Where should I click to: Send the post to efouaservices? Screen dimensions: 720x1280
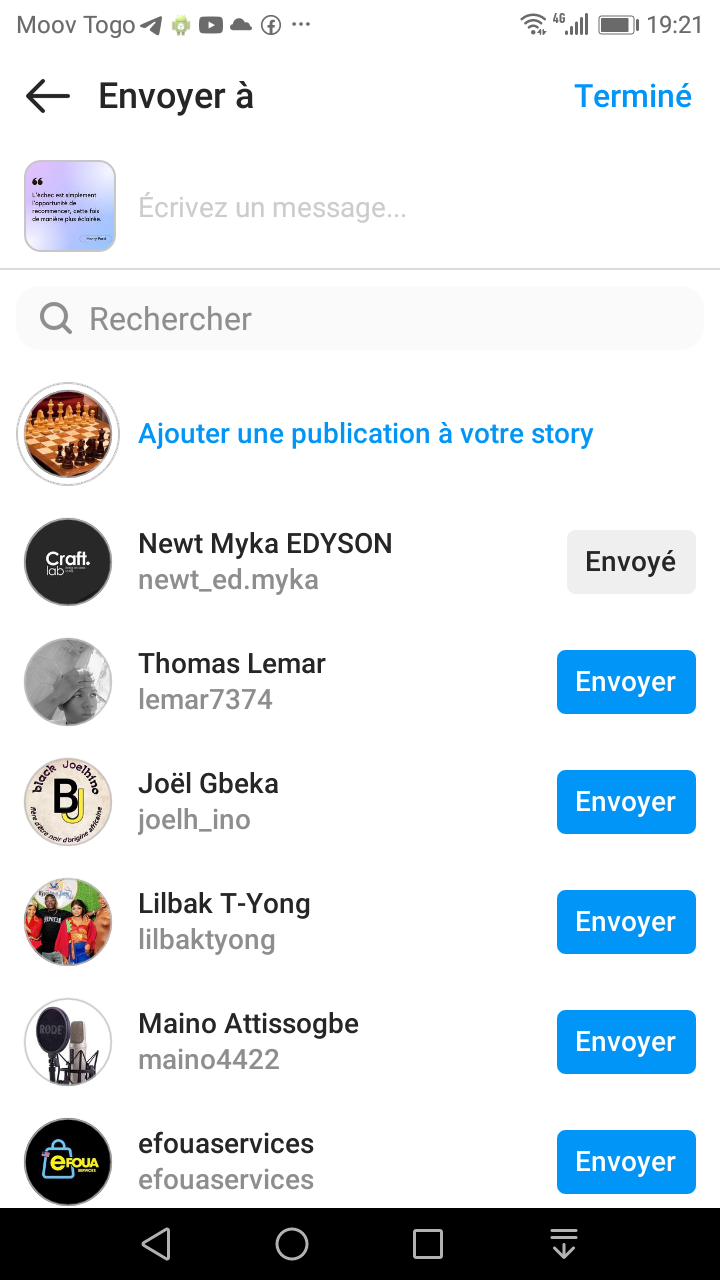[x=625, y=1162]
